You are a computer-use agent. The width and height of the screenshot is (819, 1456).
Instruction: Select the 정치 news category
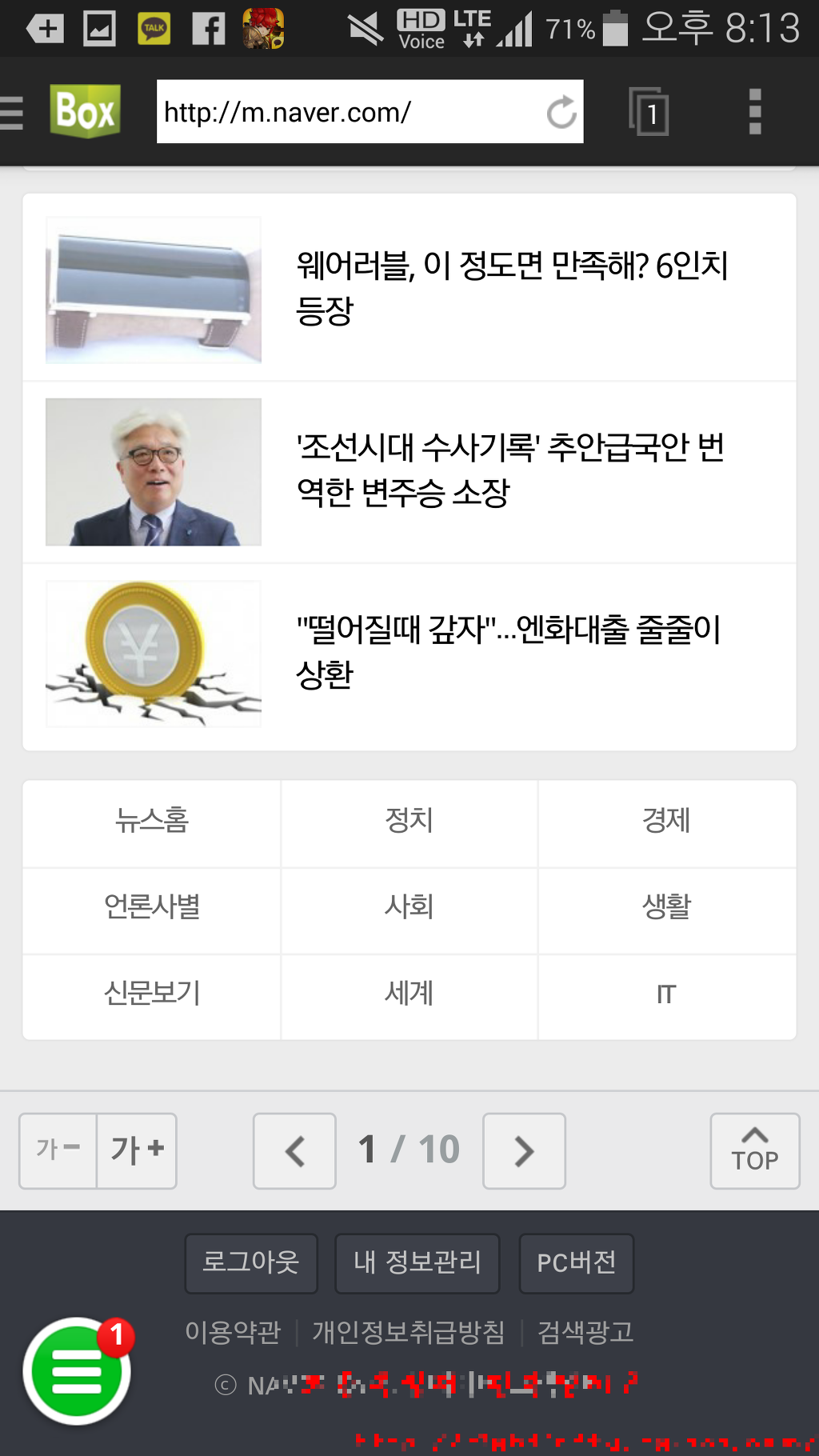409,822
